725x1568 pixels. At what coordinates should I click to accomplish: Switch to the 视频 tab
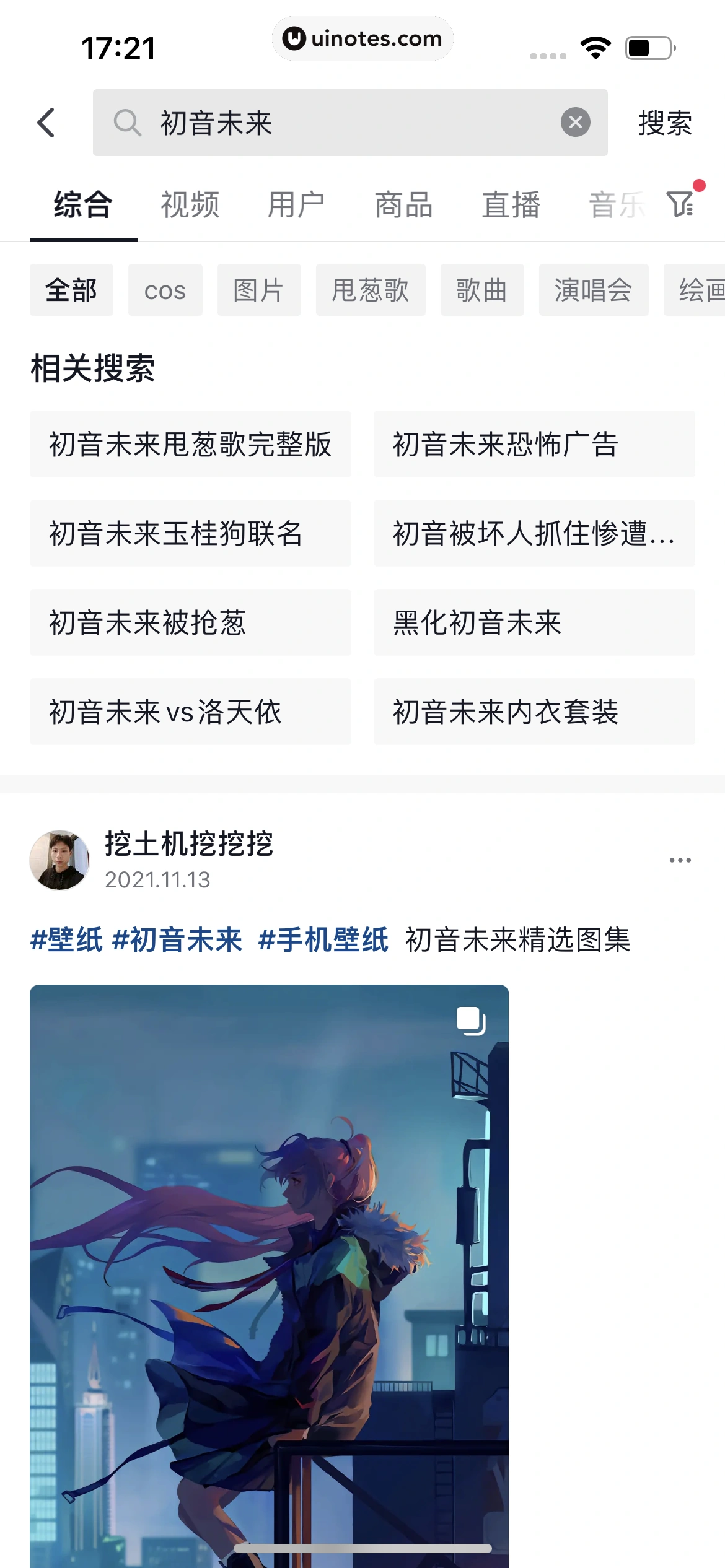coord(189,205)
